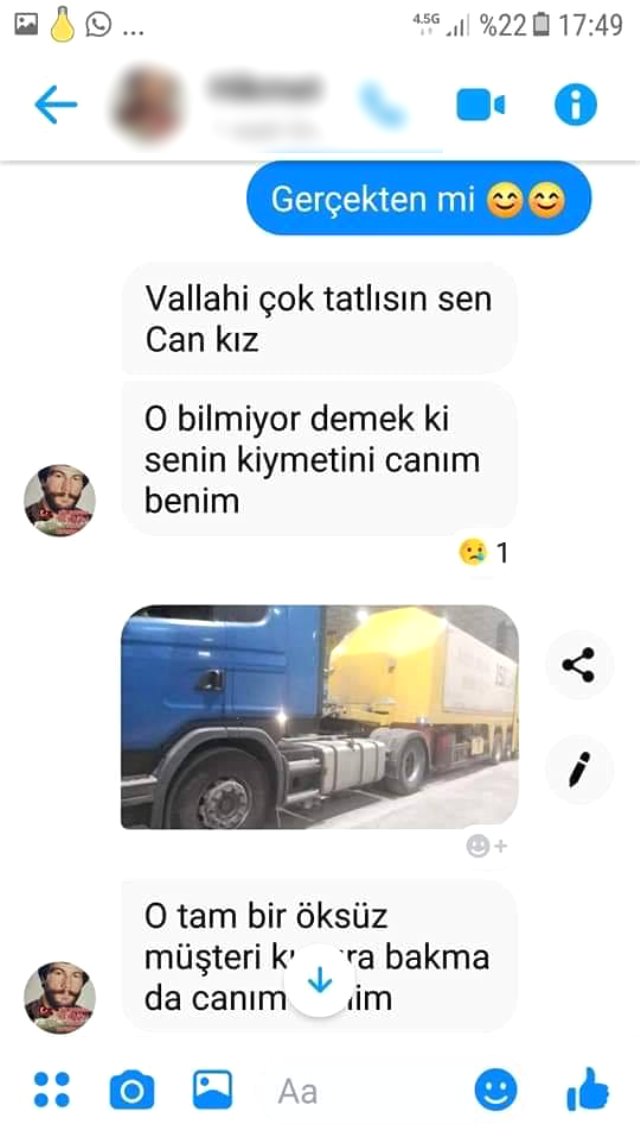The height and width of the screenshot is (1142, 640).
Task: Go back to the chat list
Action: [55, 105]
